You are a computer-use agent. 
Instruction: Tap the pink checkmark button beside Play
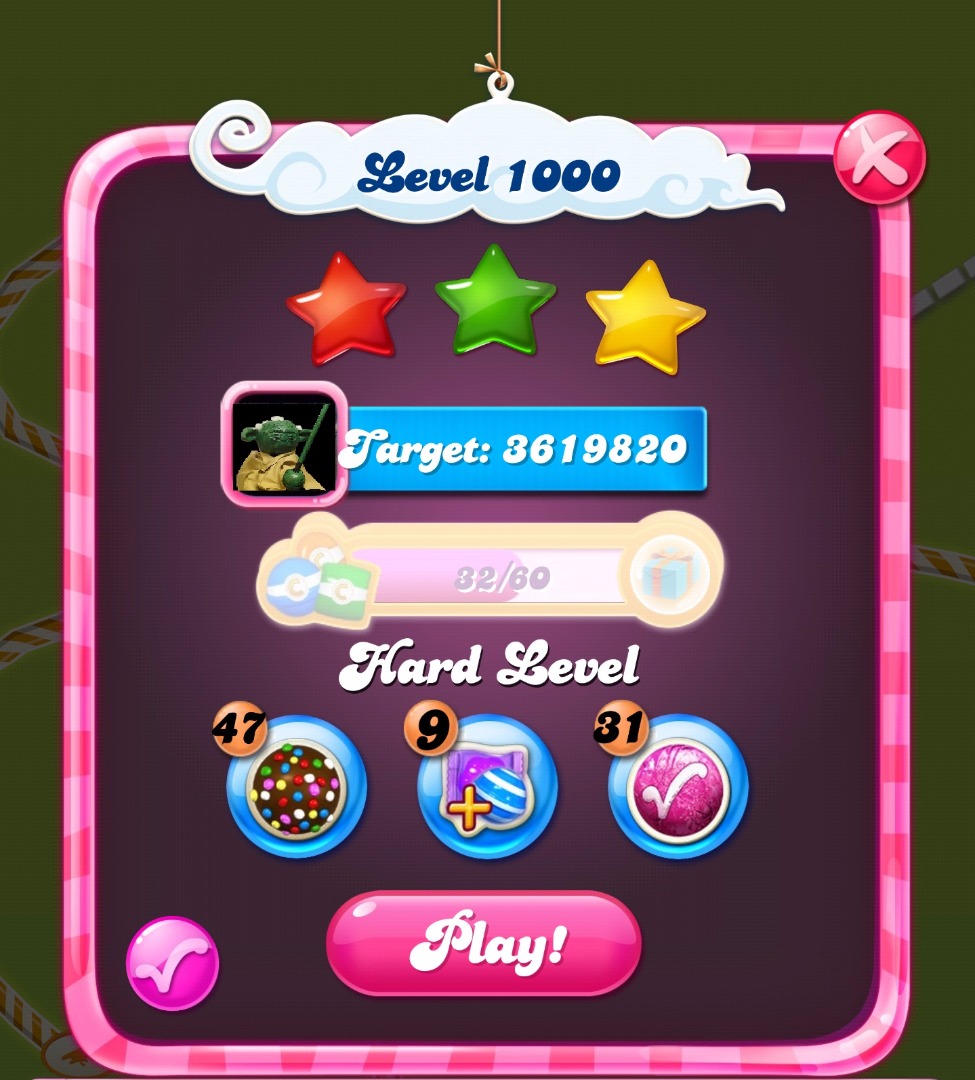(172, 964)
